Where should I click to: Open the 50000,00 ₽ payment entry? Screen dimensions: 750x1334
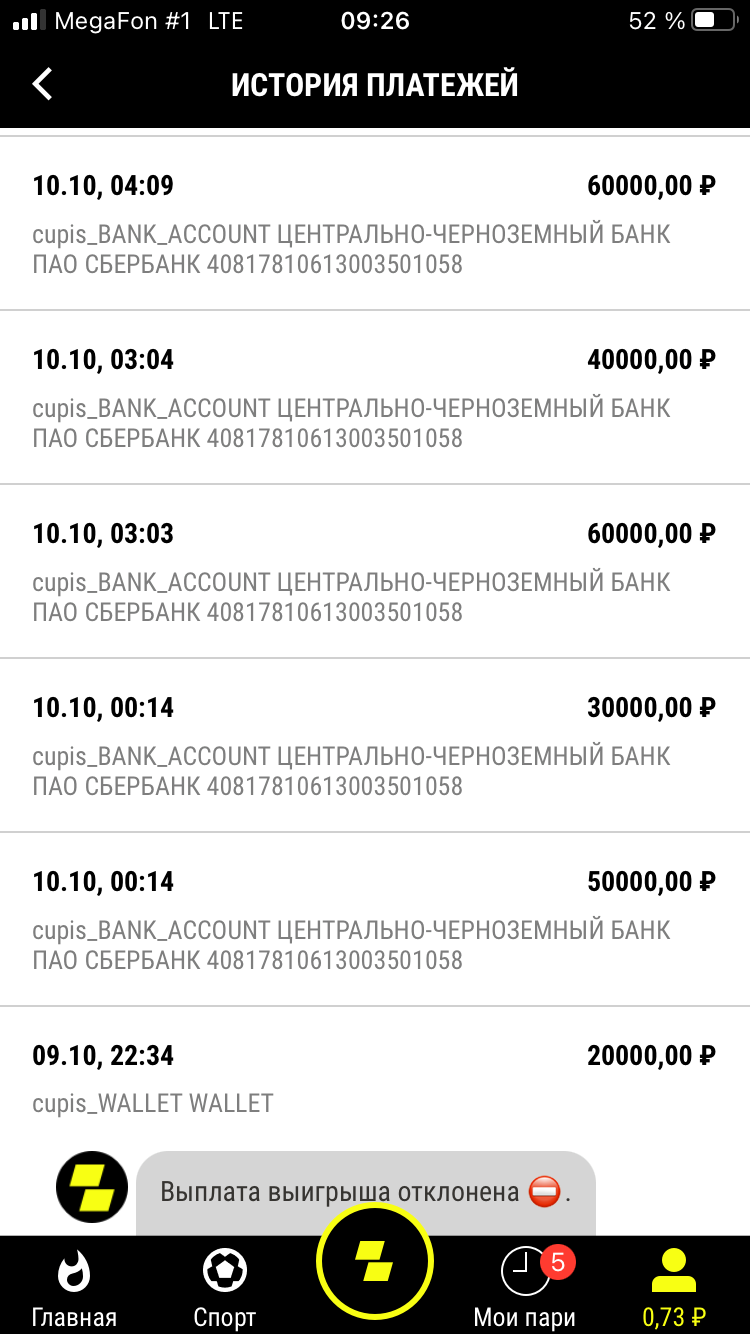[x=375, y=919]
